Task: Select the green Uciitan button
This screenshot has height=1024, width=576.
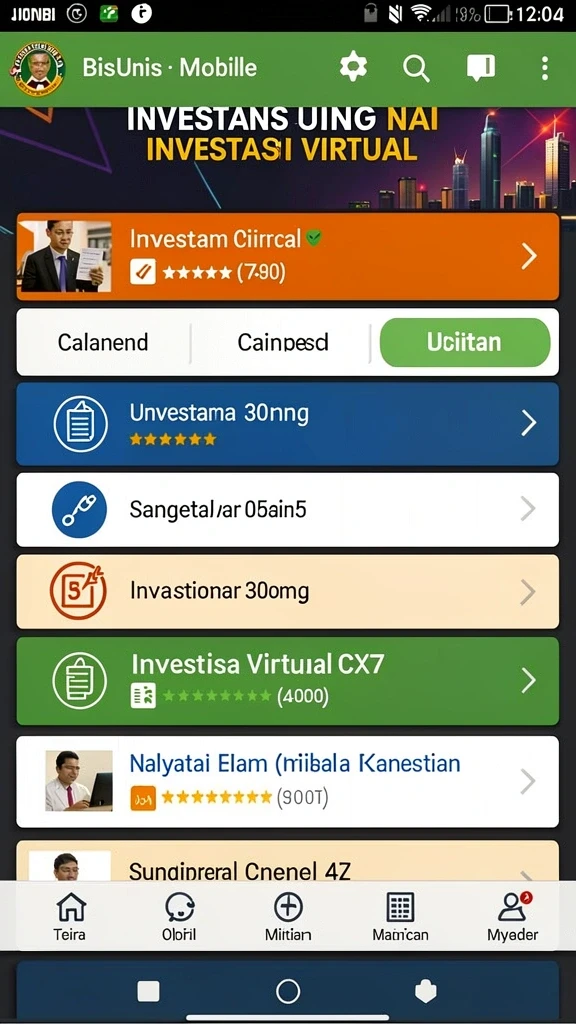Action: 464,342
